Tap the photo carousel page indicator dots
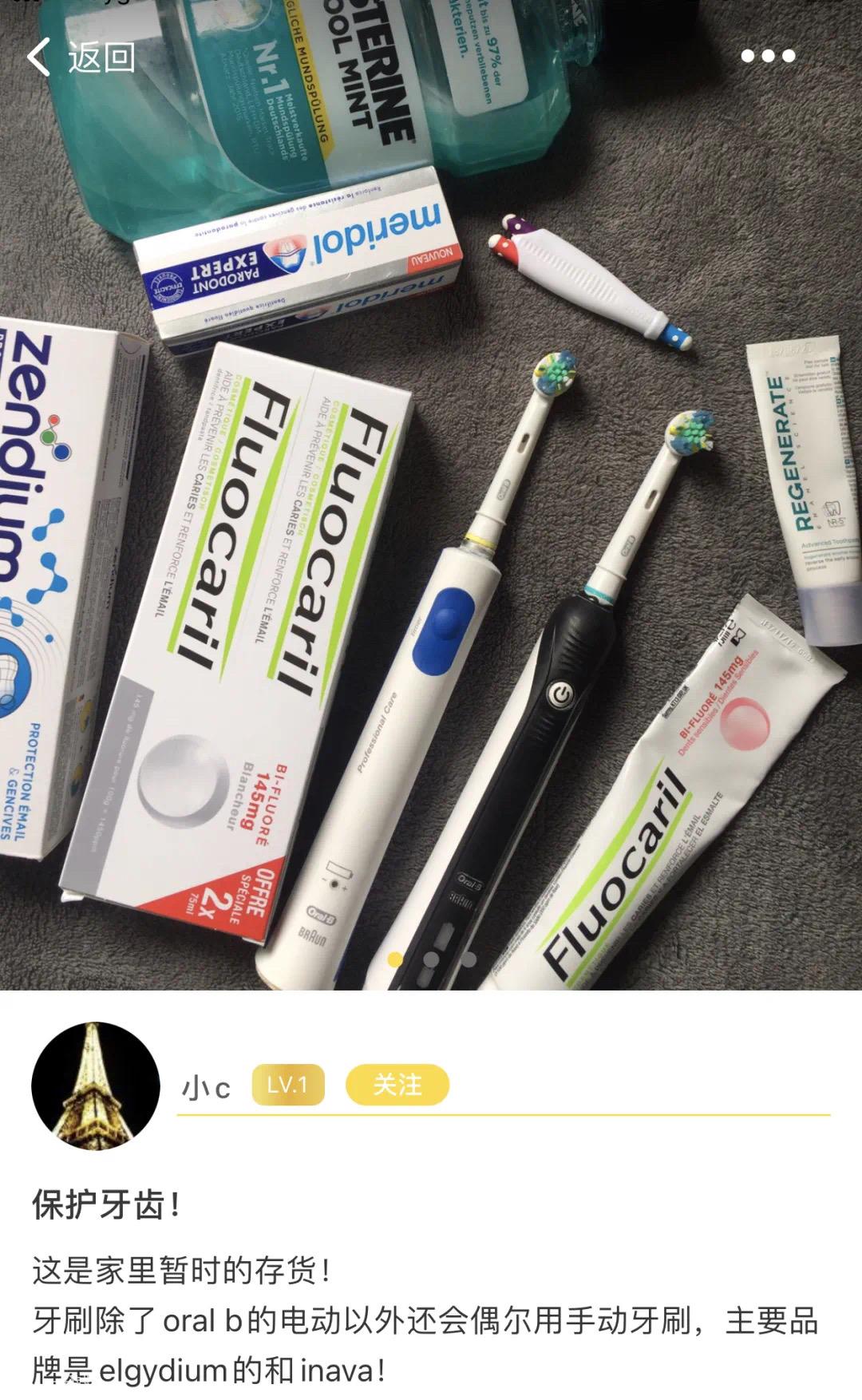This screenshot has height=1400, width=862. coord(431,959)
